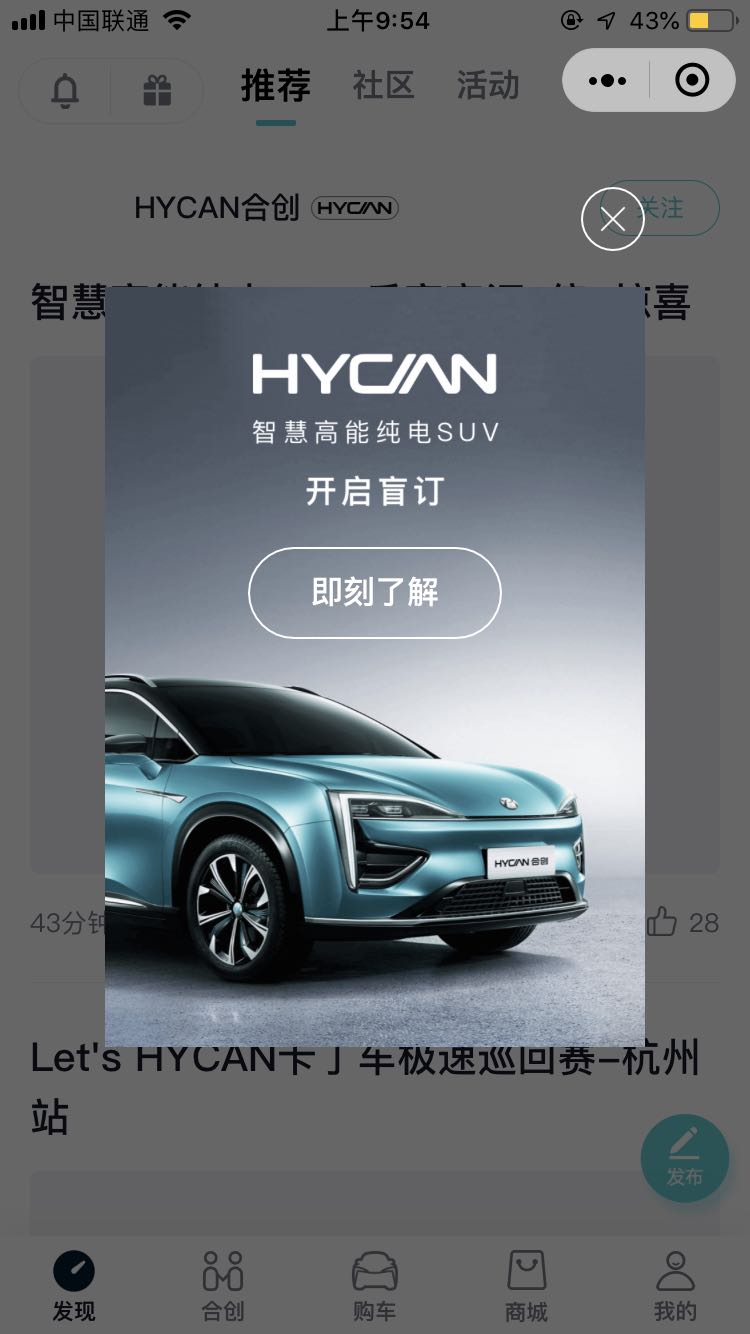Viewport: 750px width, 1334px height.
Task: Switch to the 活动 tab
Action: (x=488, y=86)
